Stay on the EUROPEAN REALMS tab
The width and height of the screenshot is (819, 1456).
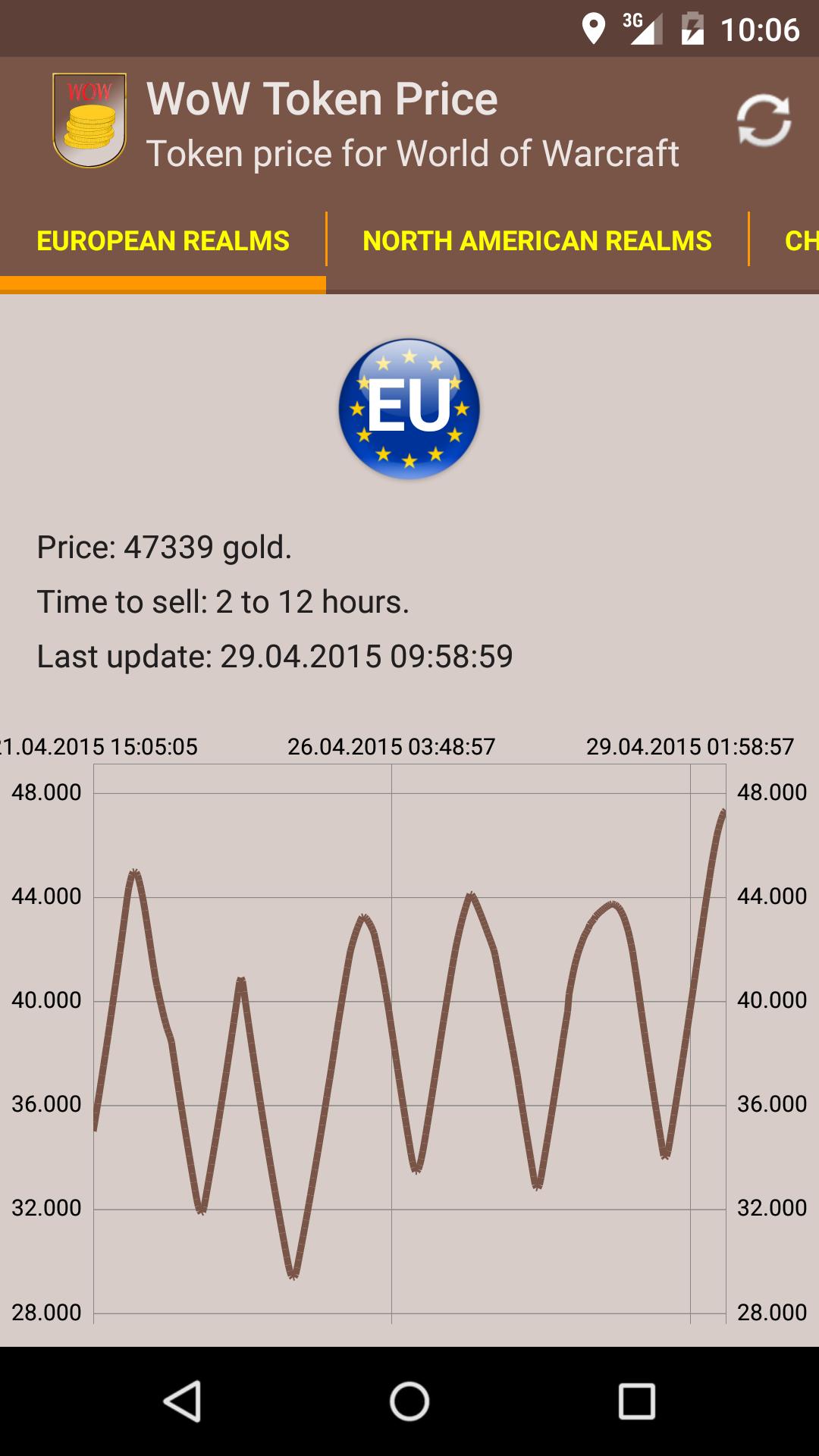coord(162,240)
